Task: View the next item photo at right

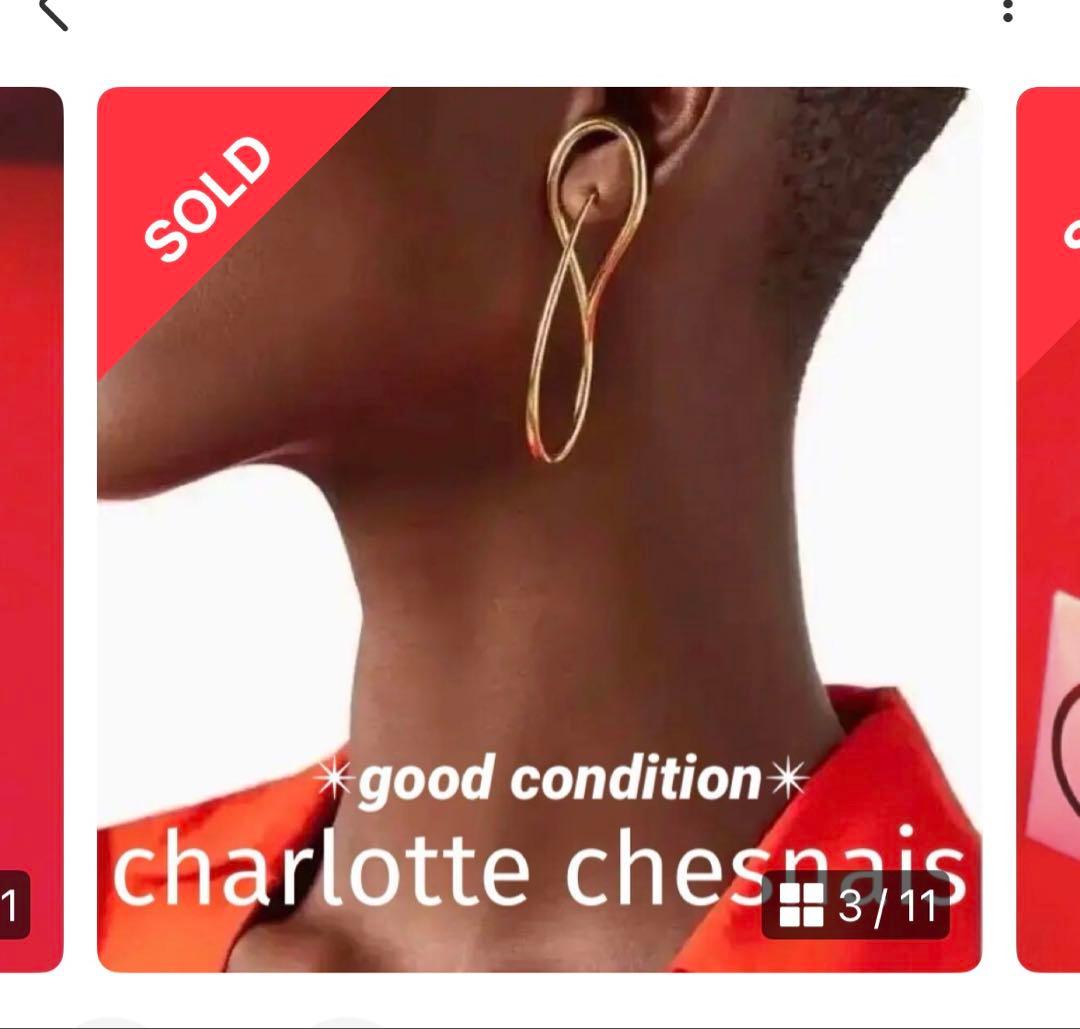Action: point(1048,528)
